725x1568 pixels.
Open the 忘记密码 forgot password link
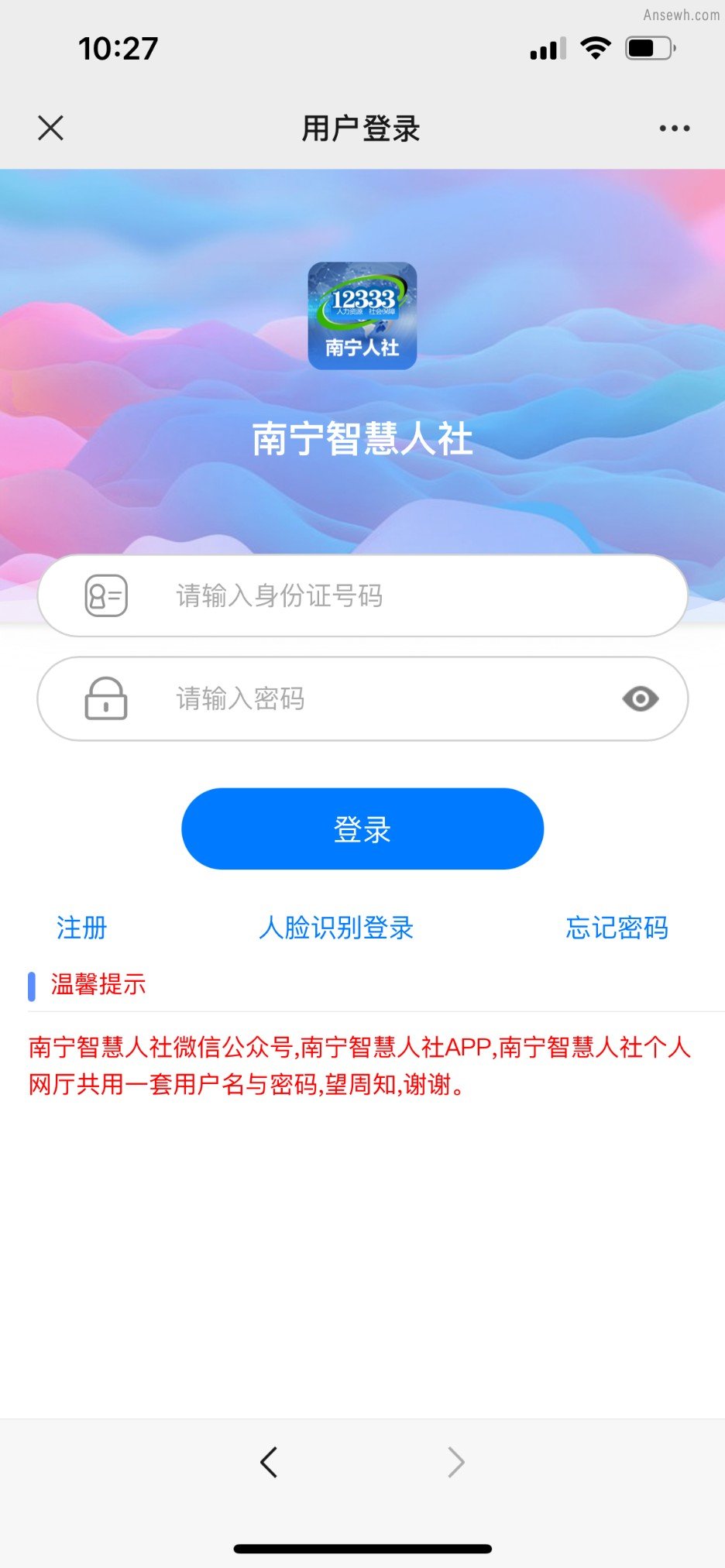click(x=617, y=927)
